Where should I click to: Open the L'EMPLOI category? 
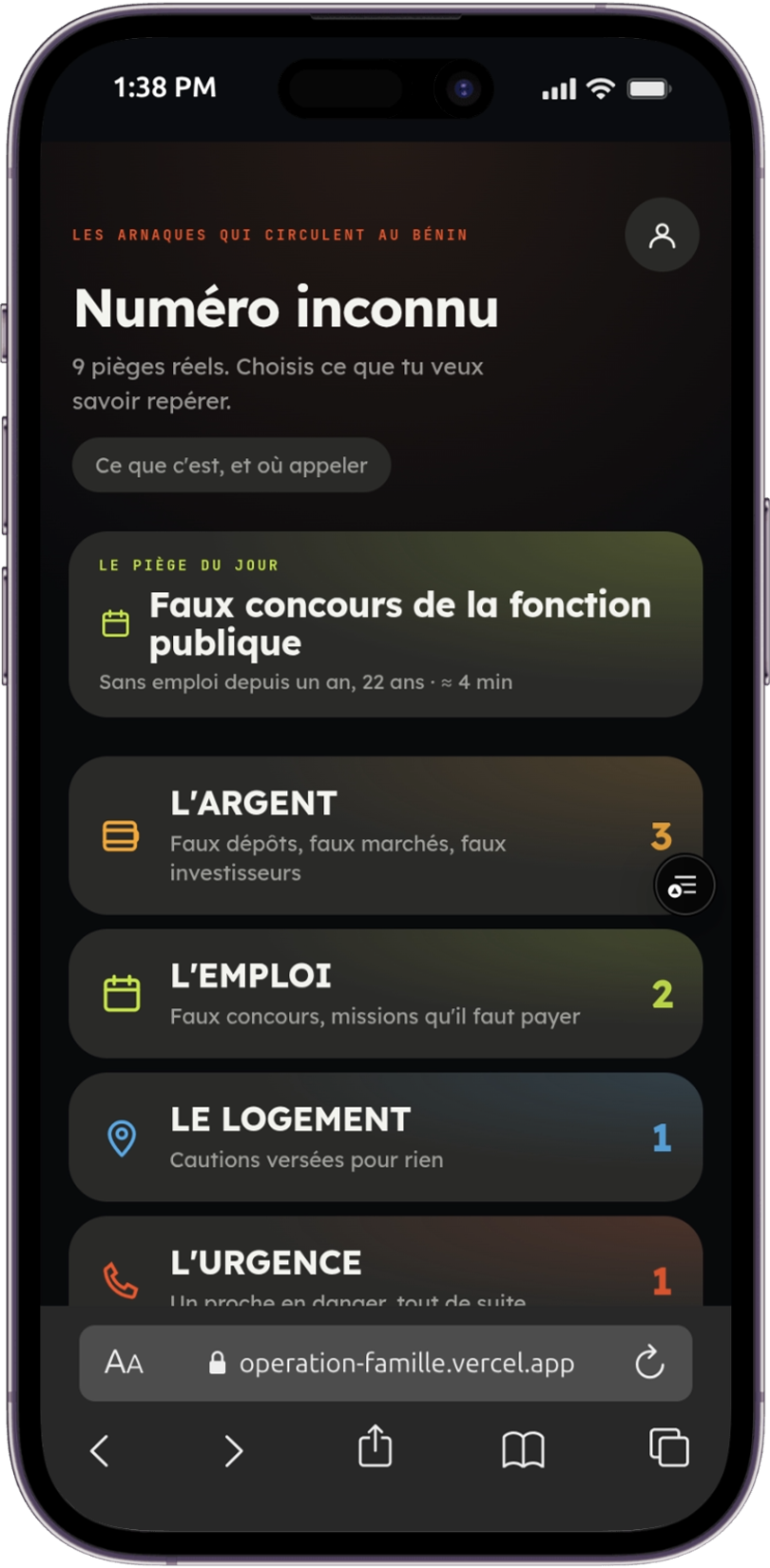click(386, 994)
